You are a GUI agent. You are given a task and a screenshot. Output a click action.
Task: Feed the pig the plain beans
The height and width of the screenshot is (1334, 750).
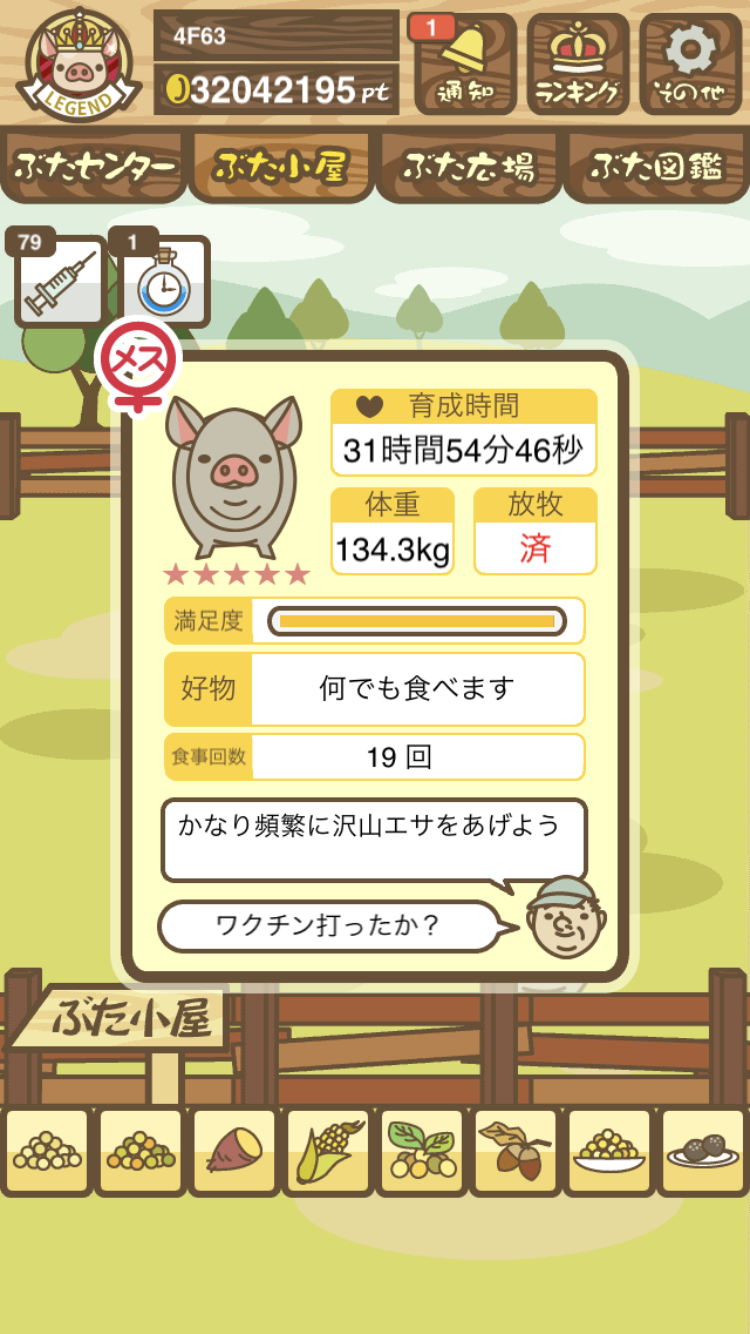point(47,1151)
